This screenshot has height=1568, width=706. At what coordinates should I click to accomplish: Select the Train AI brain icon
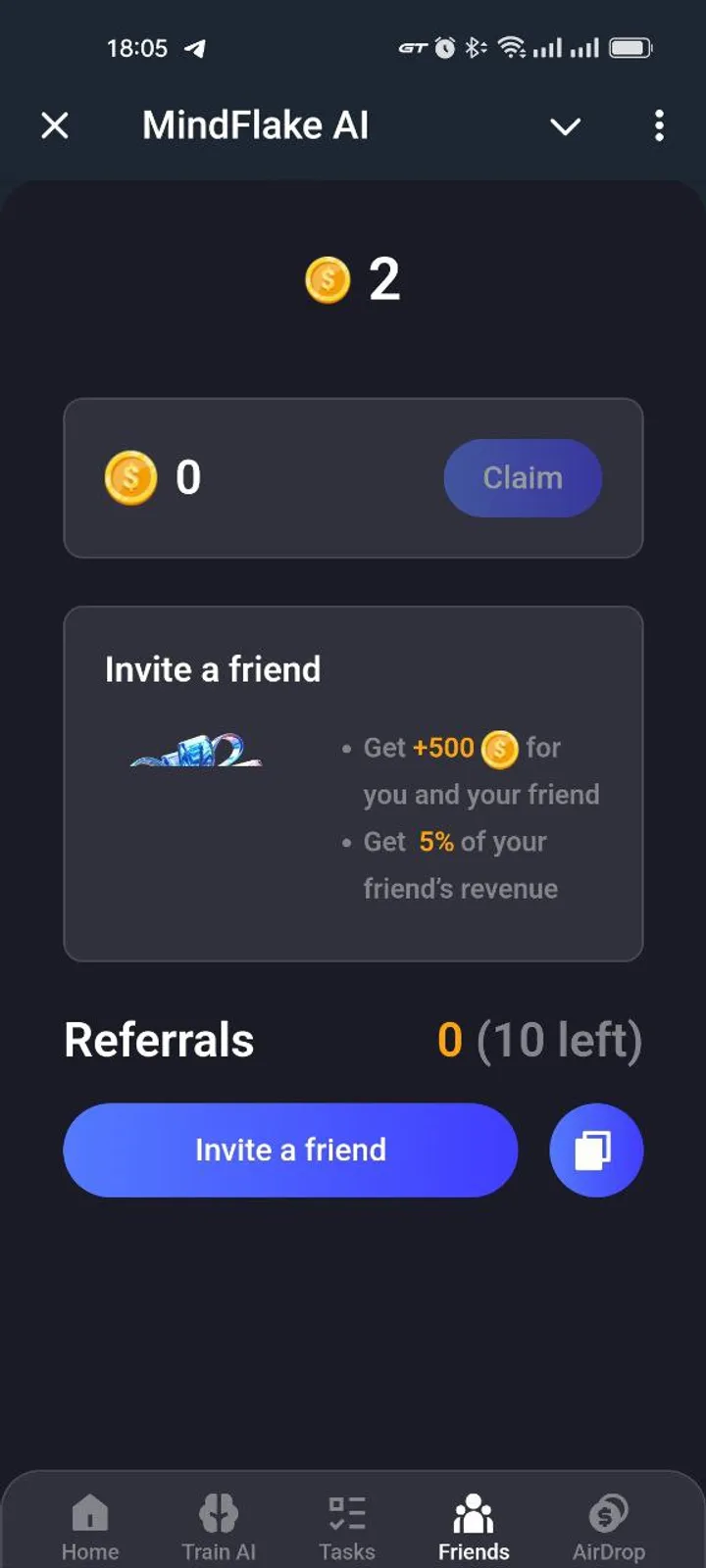pos(218,1512)
